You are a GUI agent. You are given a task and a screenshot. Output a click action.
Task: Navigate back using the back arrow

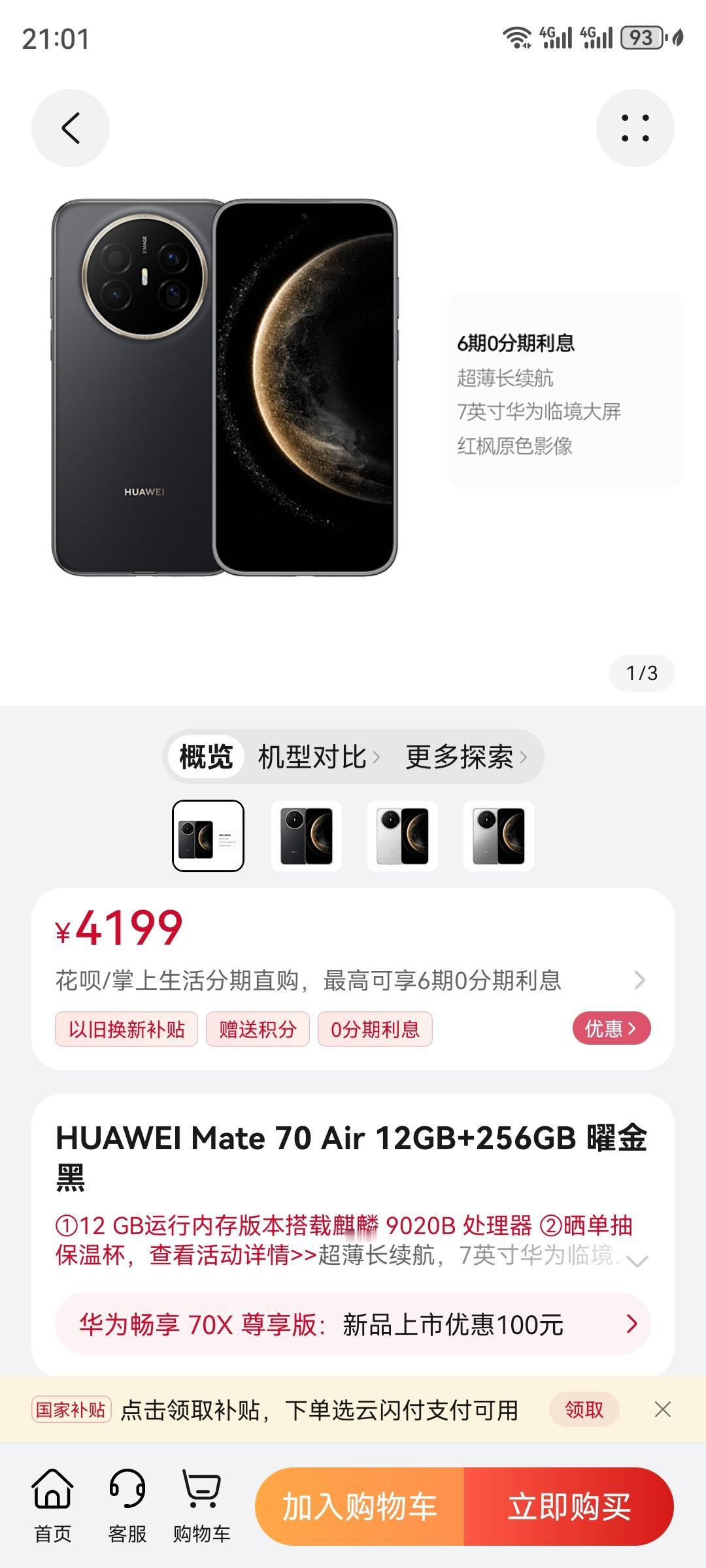[71, 127]
